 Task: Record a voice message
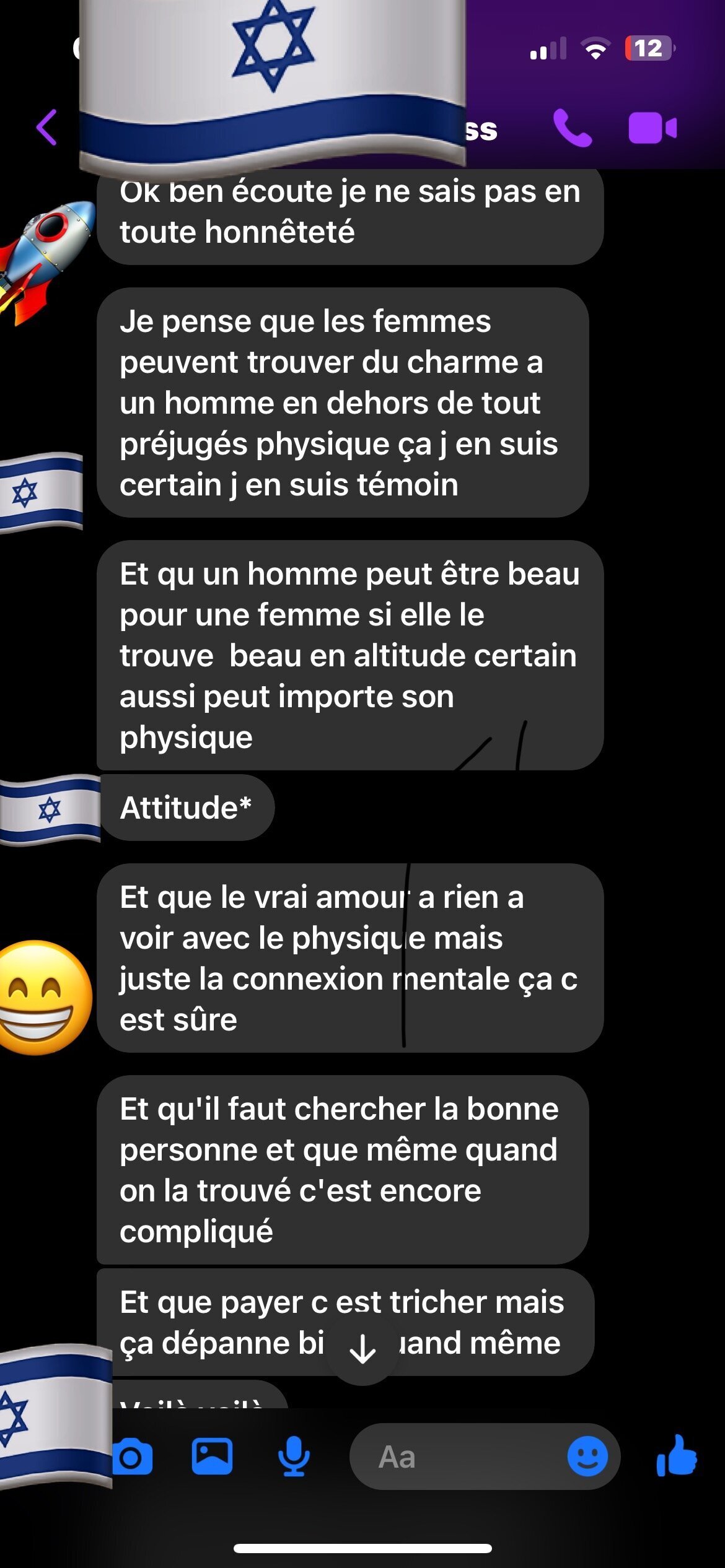[294, 1457]
